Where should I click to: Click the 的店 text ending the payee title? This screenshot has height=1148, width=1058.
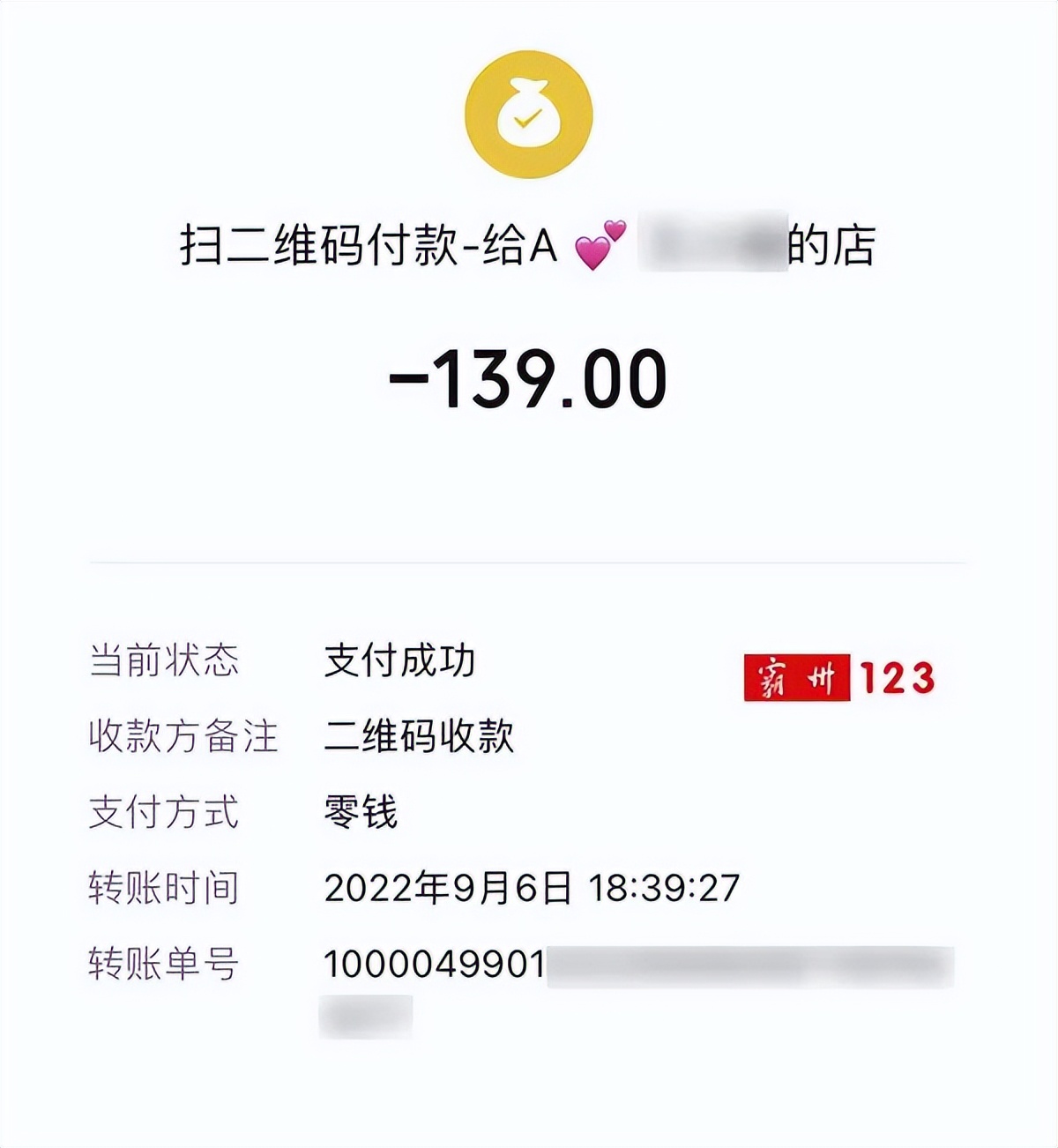coord(832,243)
